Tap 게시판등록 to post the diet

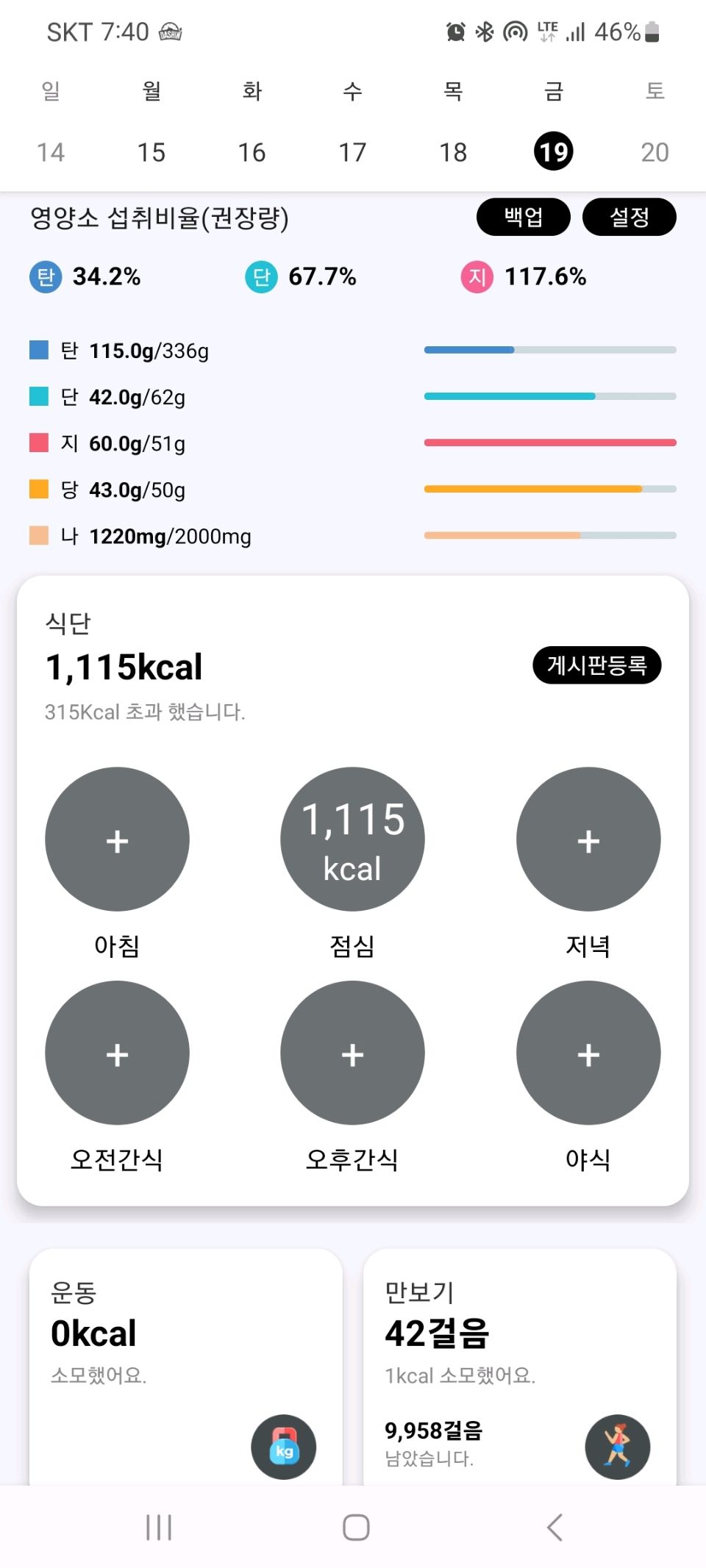point(596,665)
